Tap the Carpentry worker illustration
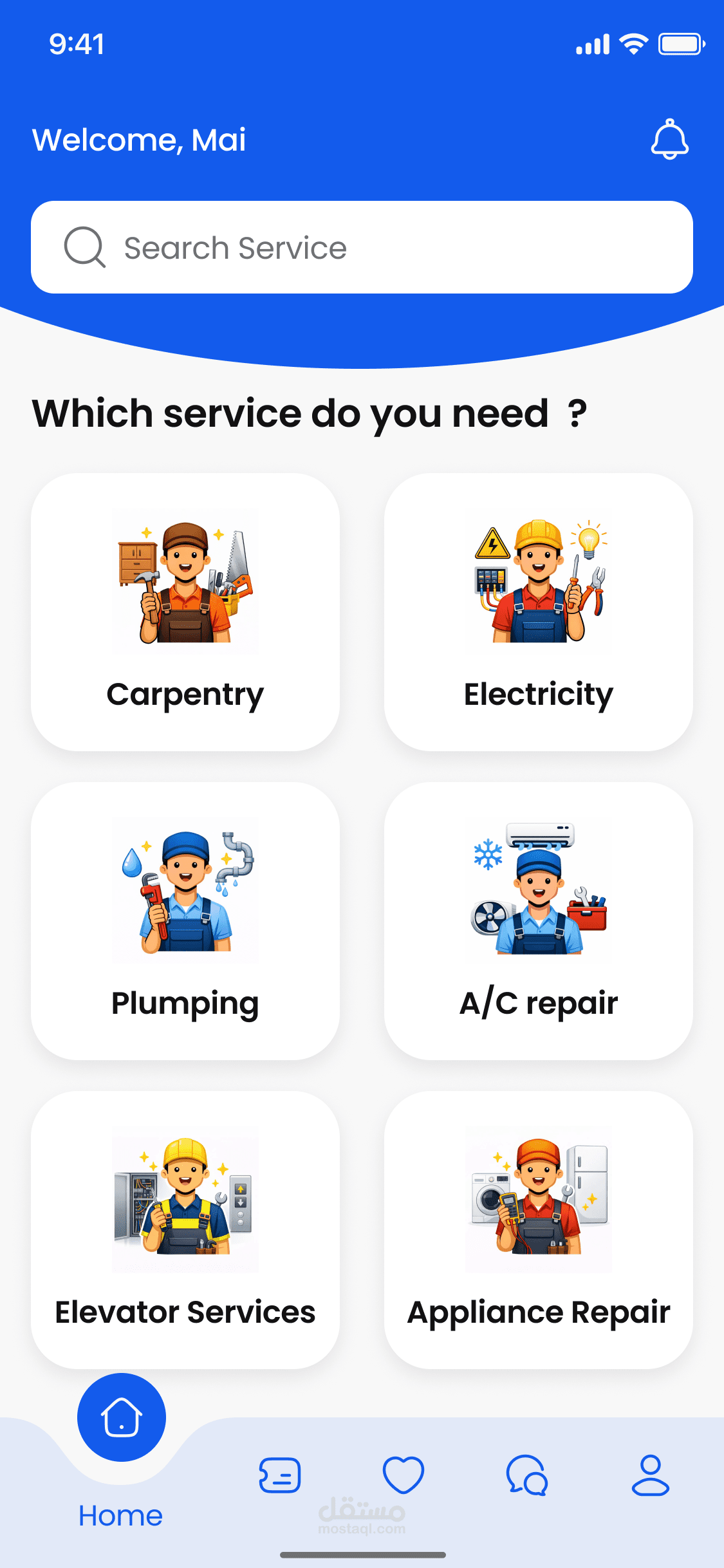724x1568 pixels. (185, 583)
